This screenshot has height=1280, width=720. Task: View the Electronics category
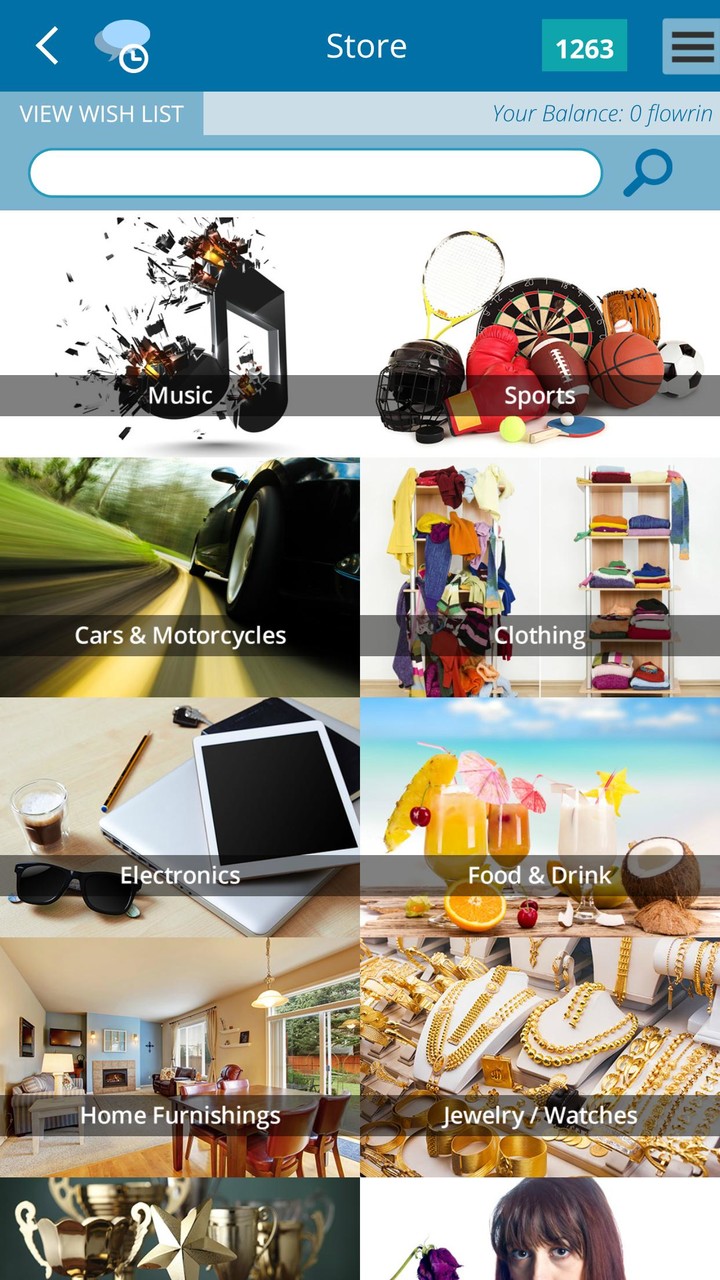[x=180, y=817]
